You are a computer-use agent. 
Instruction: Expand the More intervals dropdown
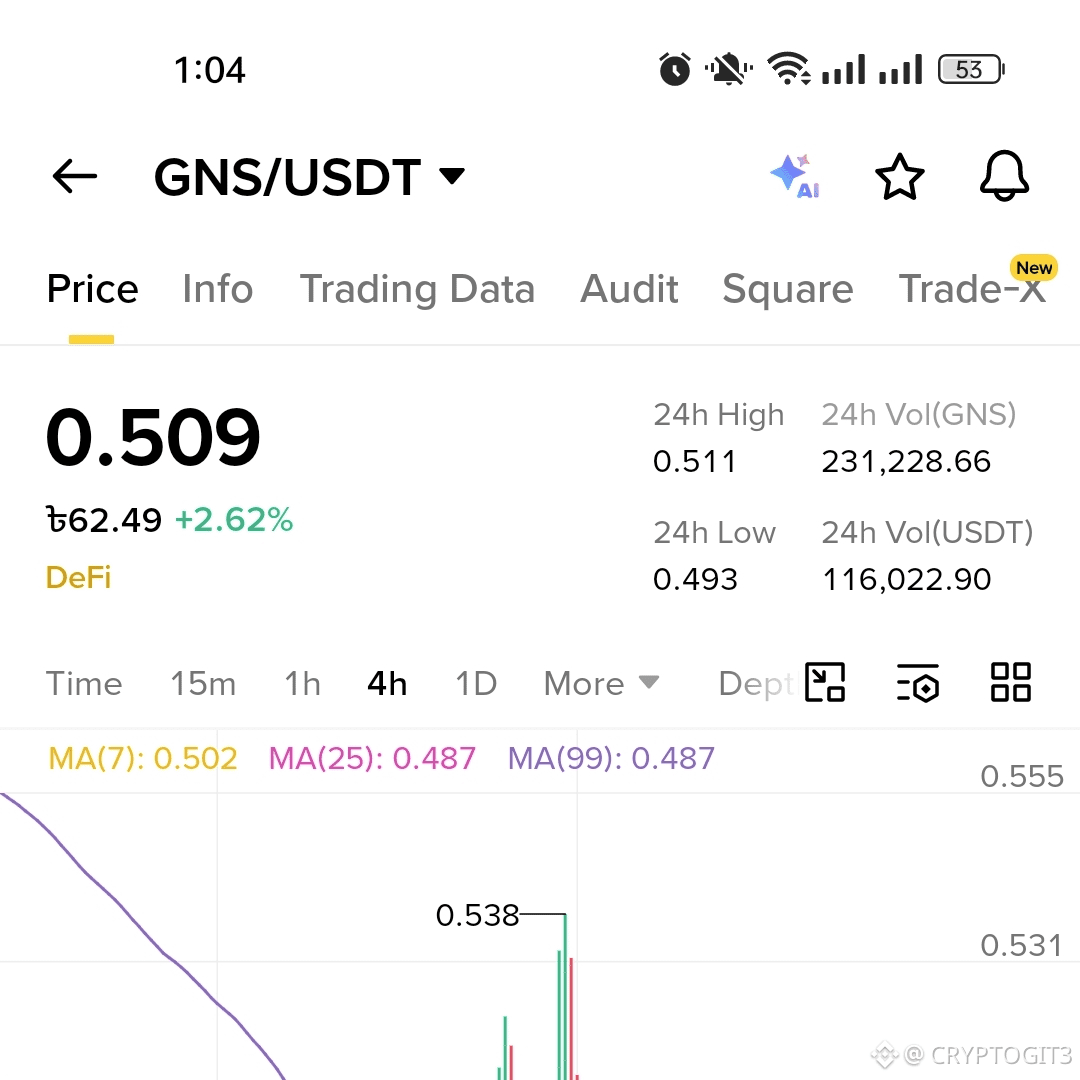point(601,684)
